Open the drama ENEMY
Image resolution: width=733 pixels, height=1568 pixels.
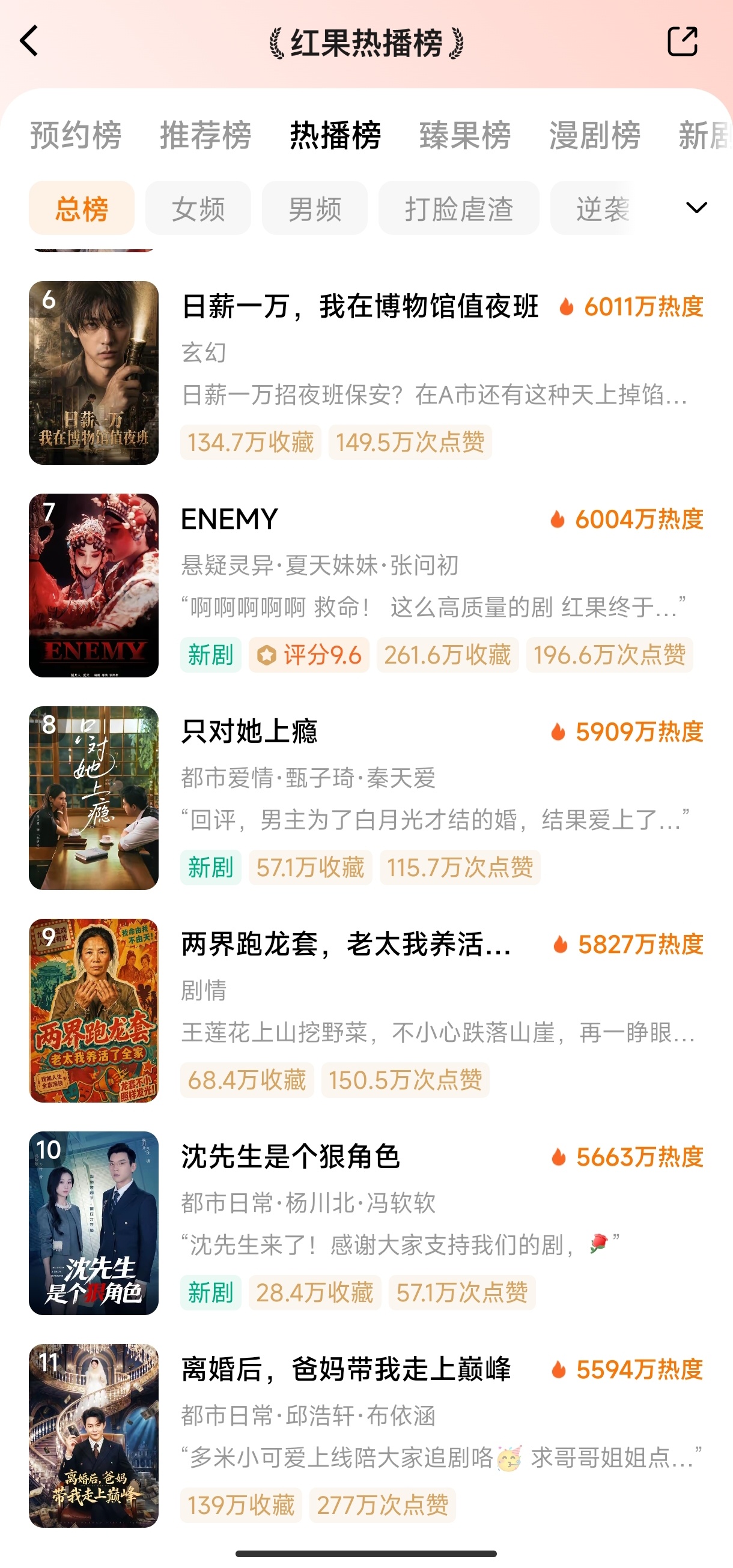pos(366,586)
